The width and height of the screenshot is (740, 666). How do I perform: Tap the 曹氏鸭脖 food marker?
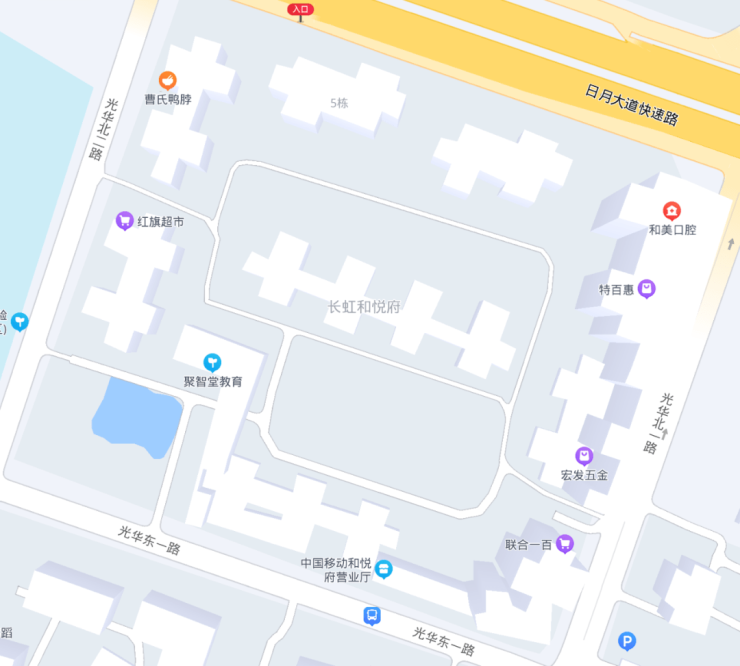pyautogui.click(x=168, y=80)
